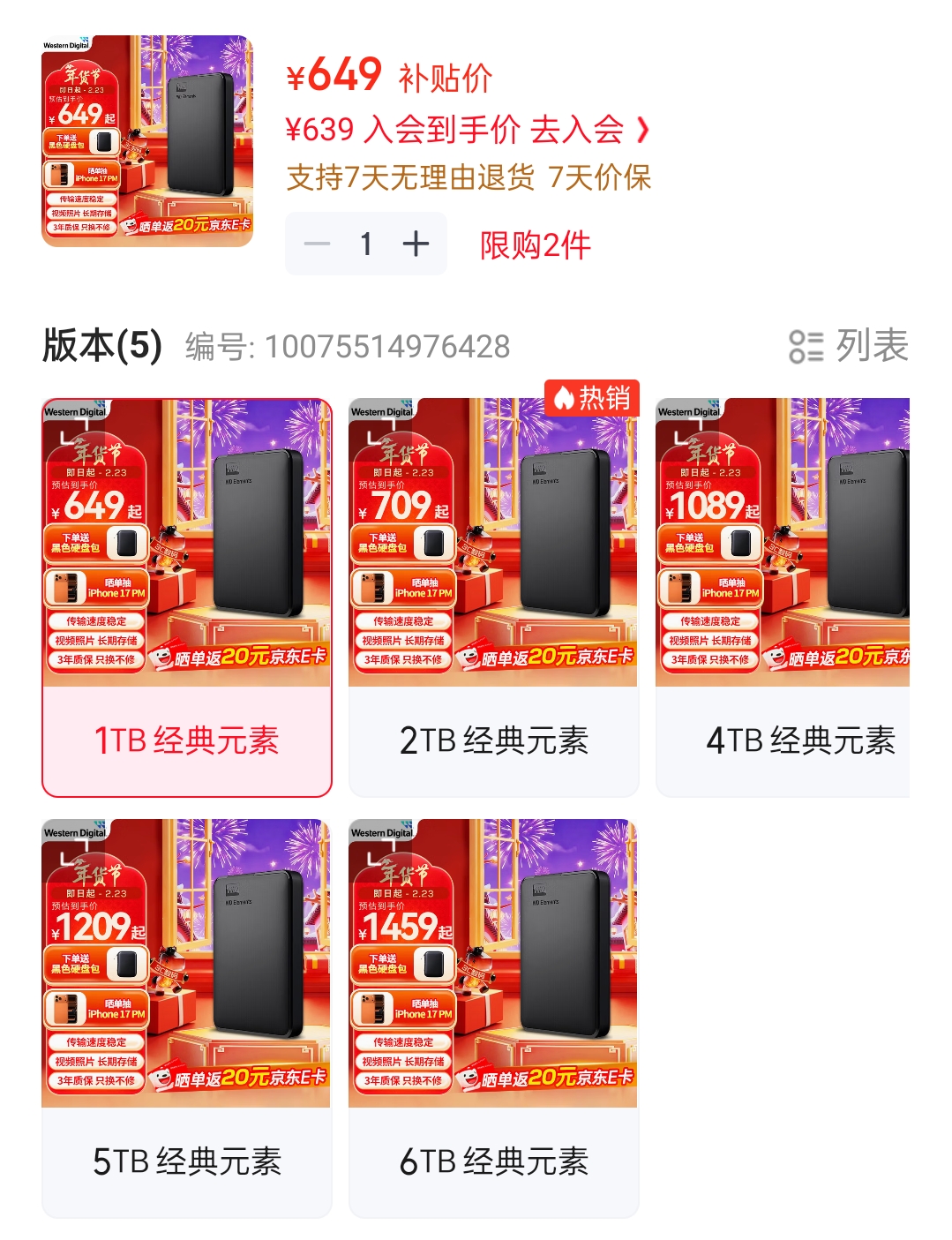Click the 7天价保 price guarantee text
Image resolution: width=952 pixels, height=1240 pixels.
point(602,179)
